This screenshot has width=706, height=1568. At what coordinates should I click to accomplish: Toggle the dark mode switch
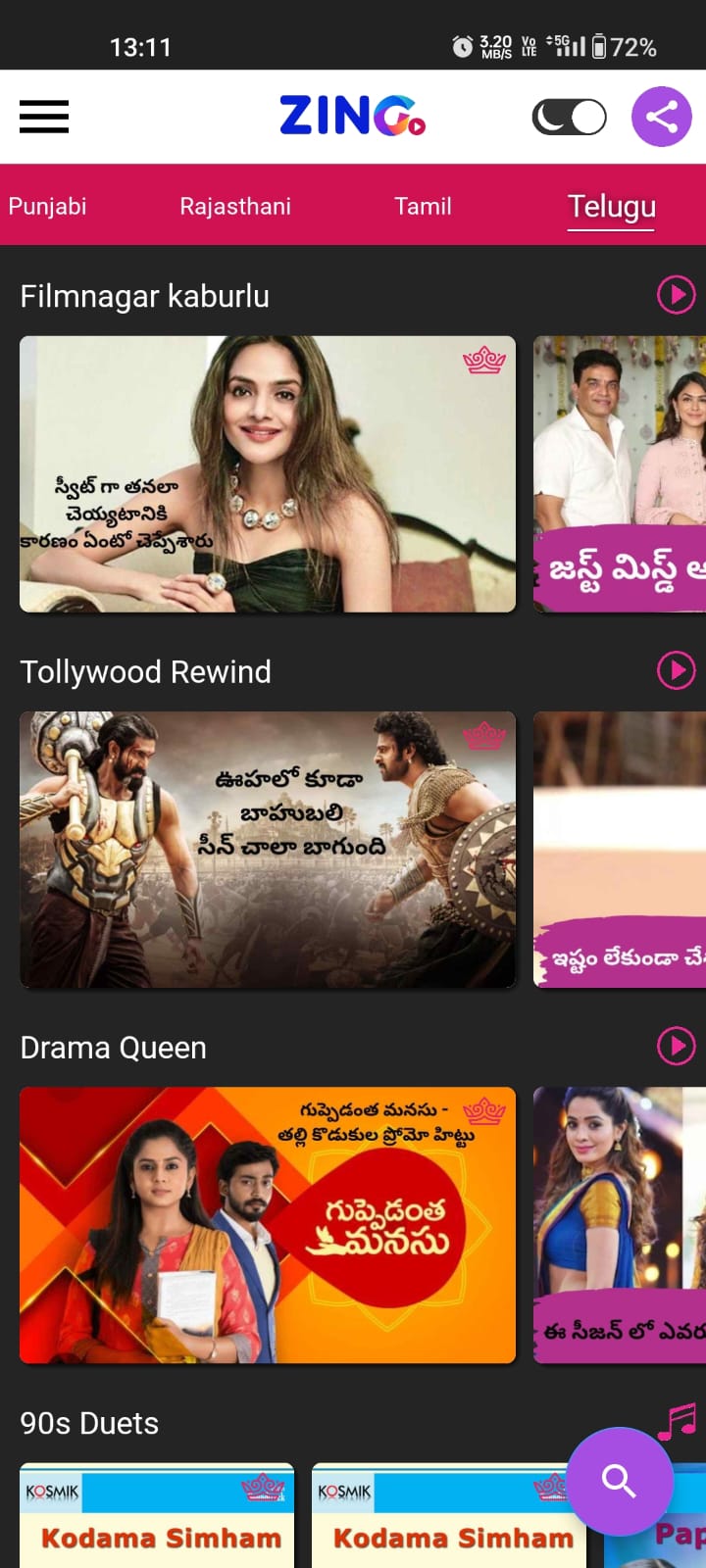click(x=569, y=118)
